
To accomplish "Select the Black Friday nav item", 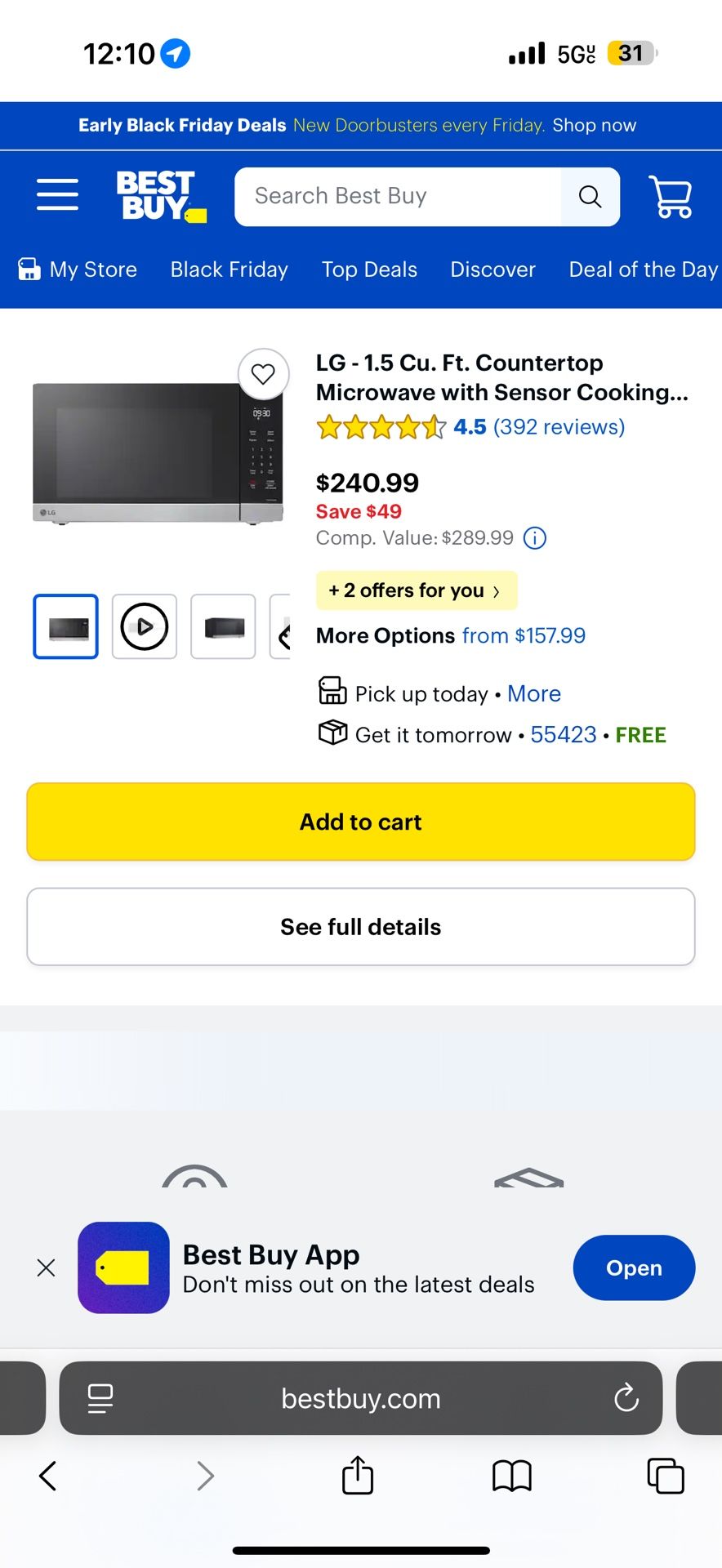I will 229,269.
